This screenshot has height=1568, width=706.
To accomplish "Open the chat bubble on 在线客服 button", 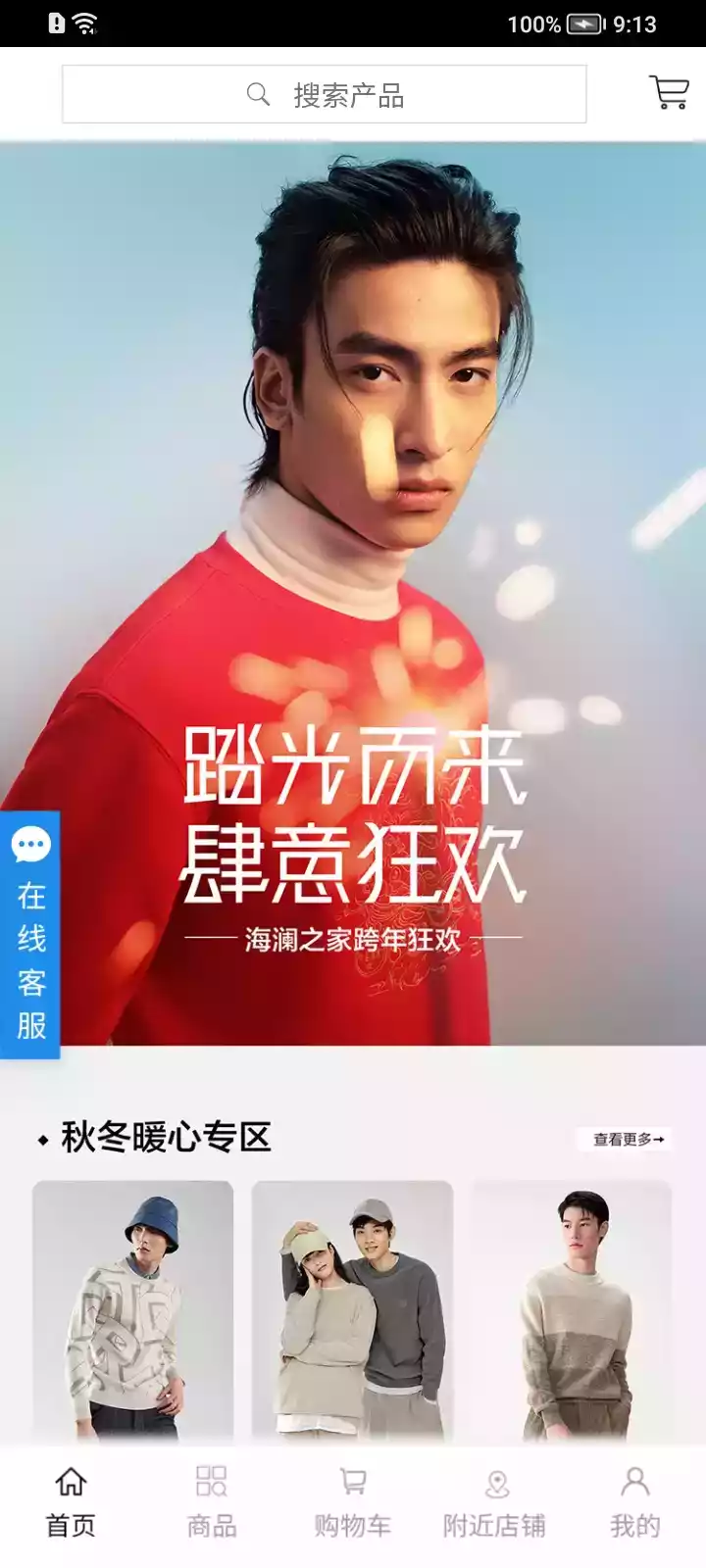I will coord(30,844).
